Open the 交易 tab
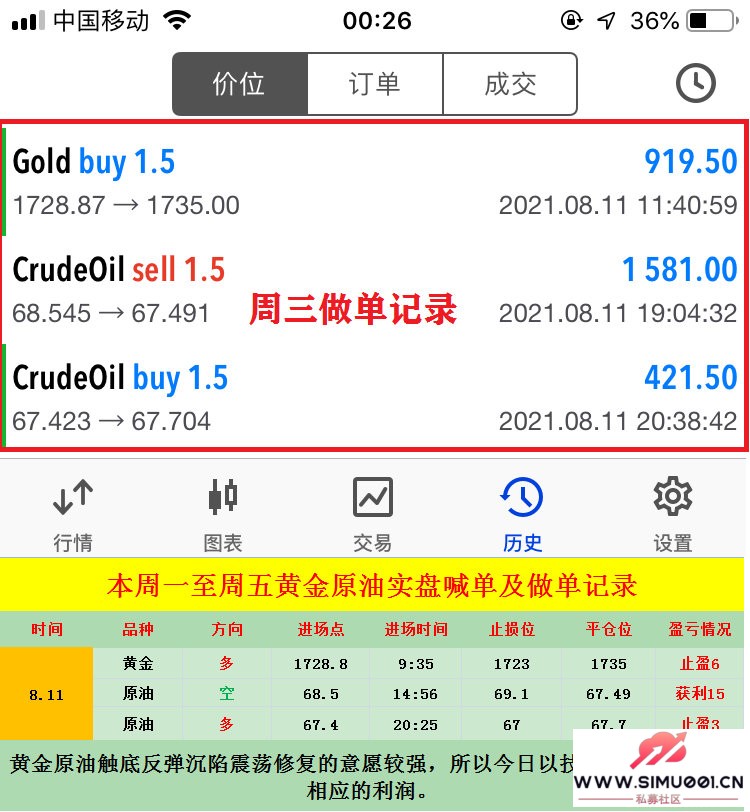The image size is (750, 812). [x=373, y=514]
